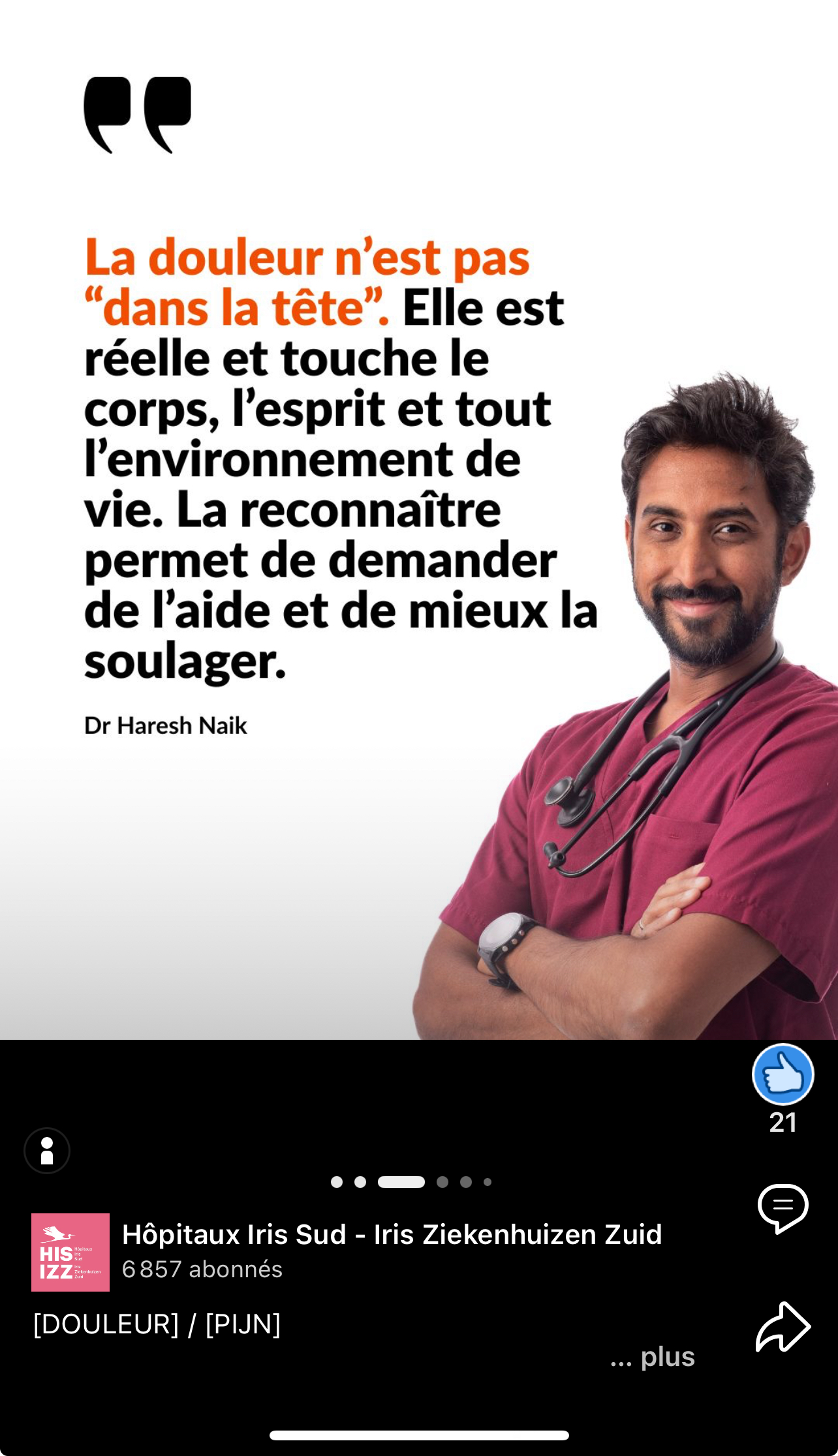The width and height of the screenshot is (838, 1456).
Task: Open the comments on this post
Action: 783,1207
